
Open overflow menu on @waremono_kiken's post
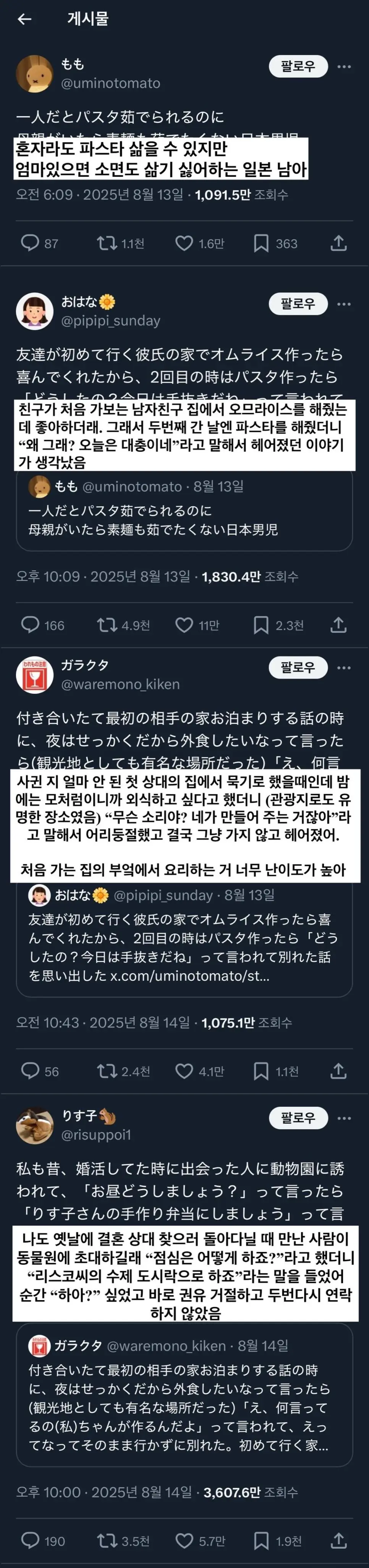point(344,668)
